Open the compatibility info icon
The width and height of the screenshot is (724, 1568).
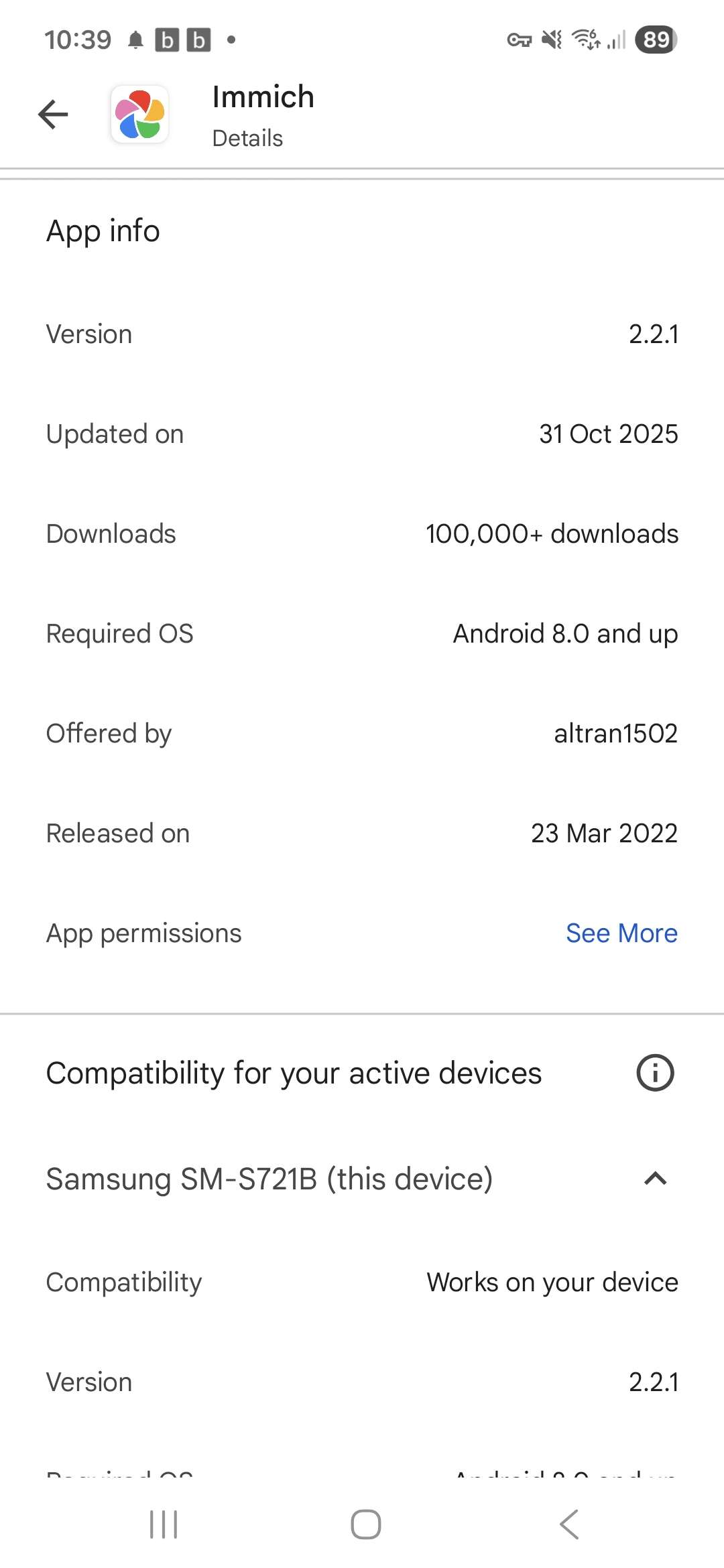pos(654,1073)
